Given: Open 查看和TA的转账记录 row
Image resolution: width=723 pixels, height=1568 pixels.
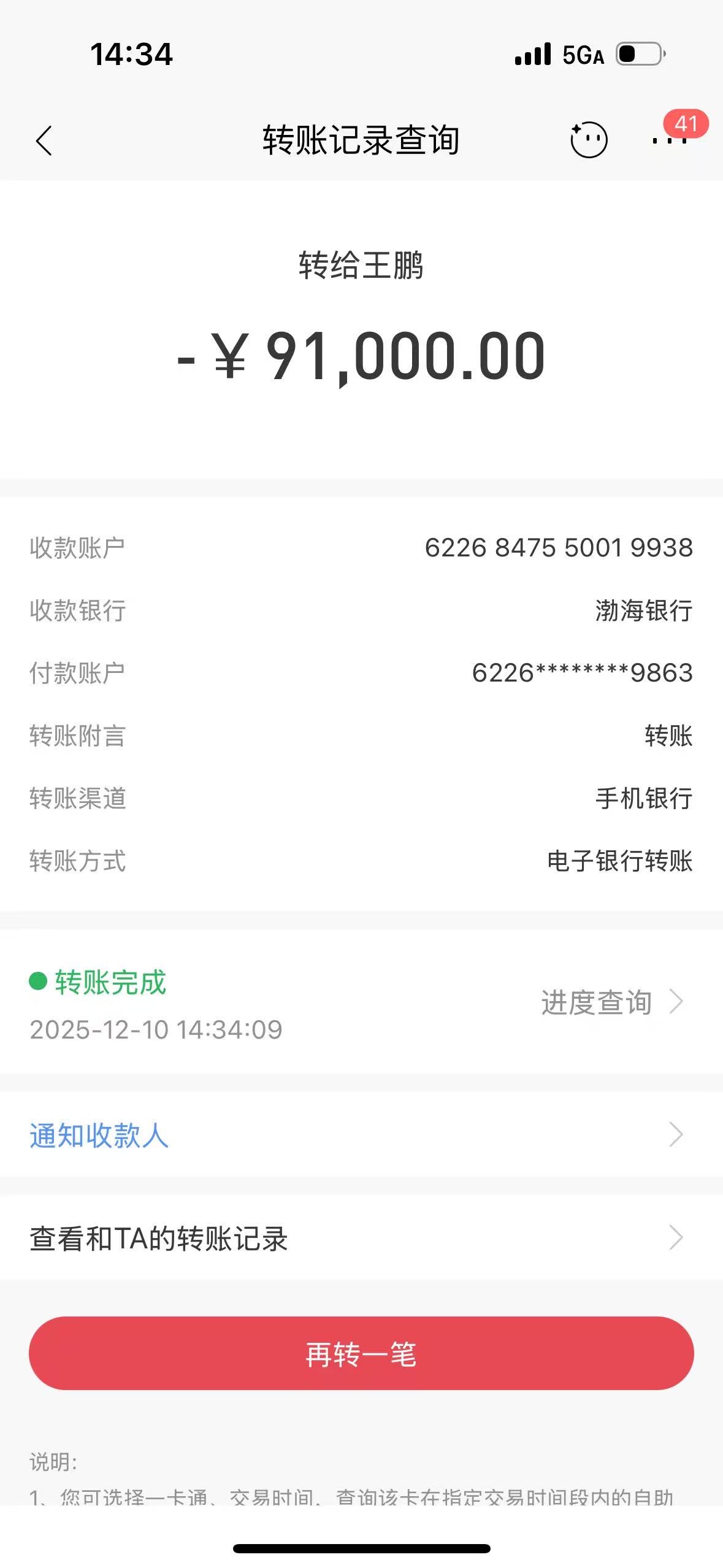Looking at the screenshot, I should (x=361, y=1238).
